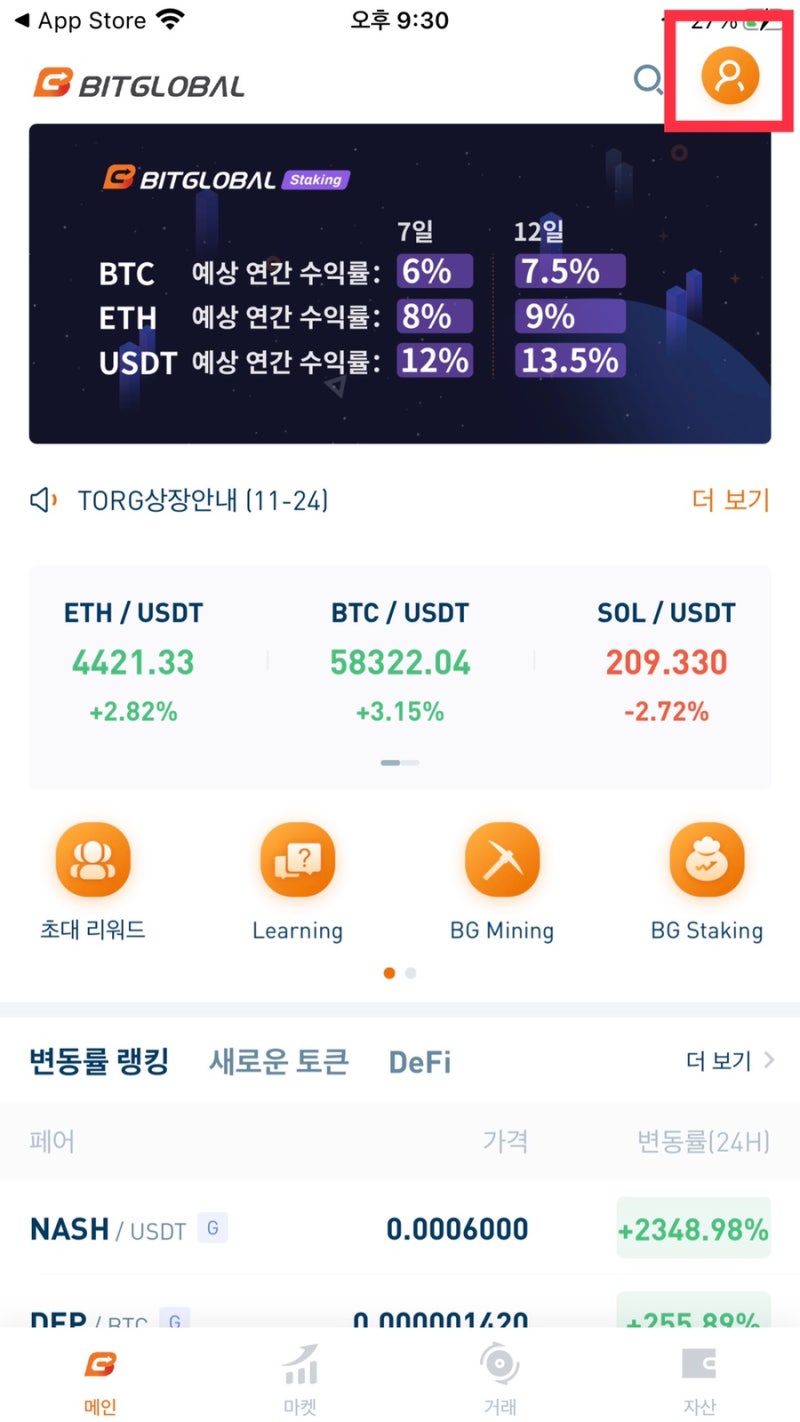This screenshot has width=800, height=1422.
Task: Open the highlighted profile account icon
Action: pos(729,75)
